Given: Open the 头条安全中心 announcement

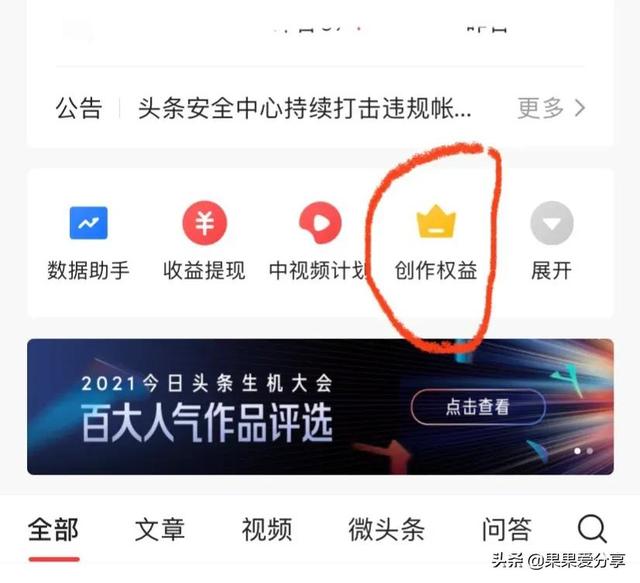Looking at the screenshot, I should (305, 108).
